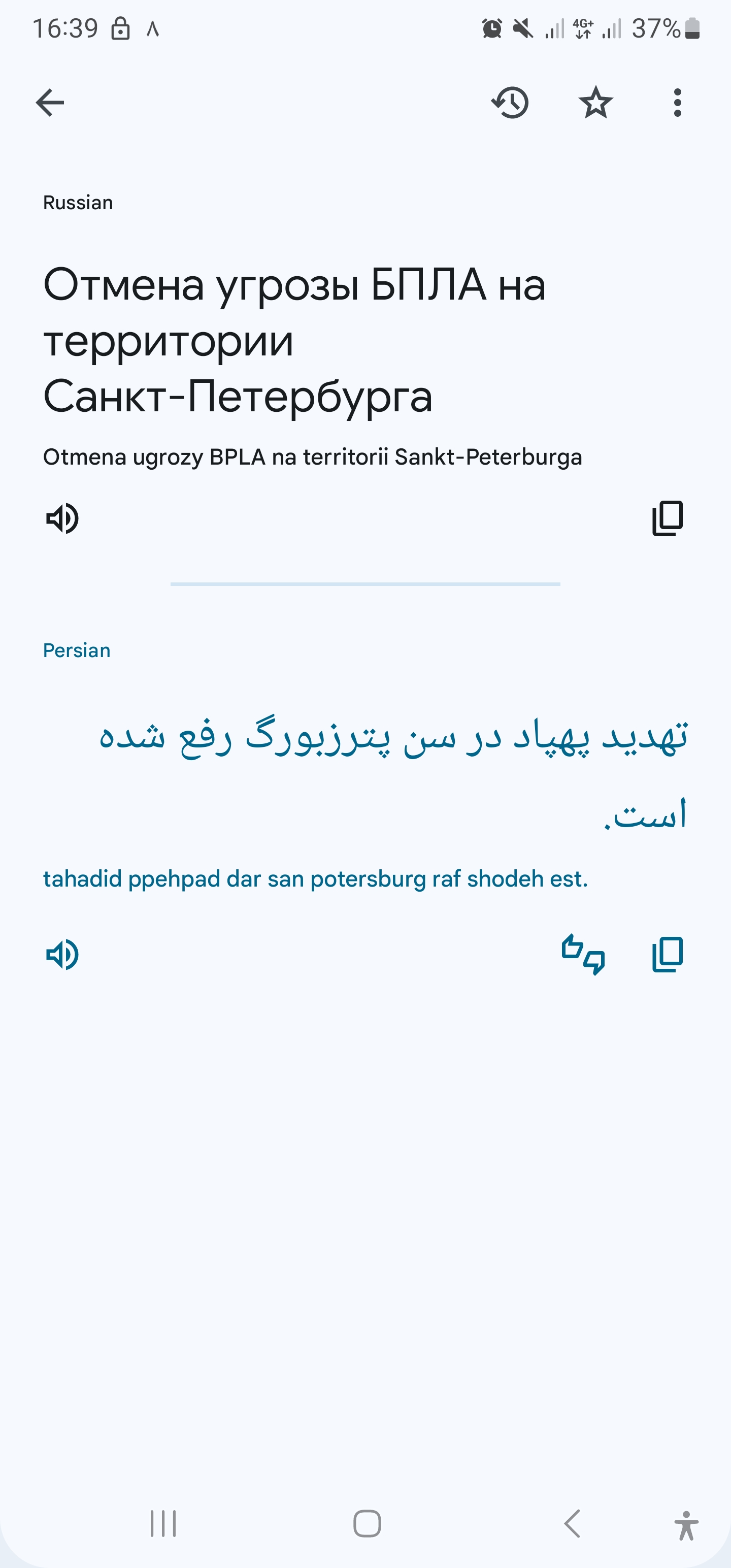
Task: Listen to the Russian source text
Action: point(62,518)
